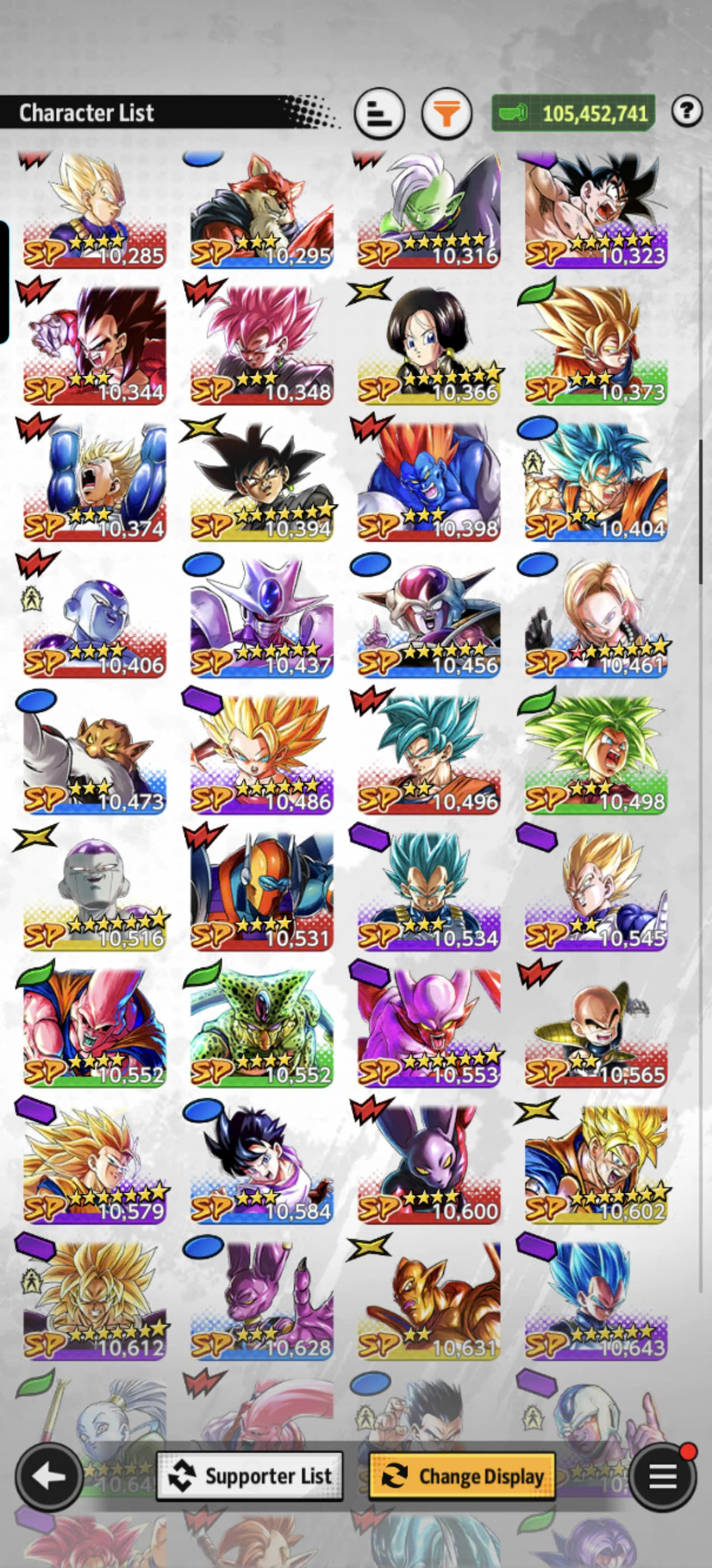Tap the Change Display button
This screenshot has height=1568, width=712.
462,1476
